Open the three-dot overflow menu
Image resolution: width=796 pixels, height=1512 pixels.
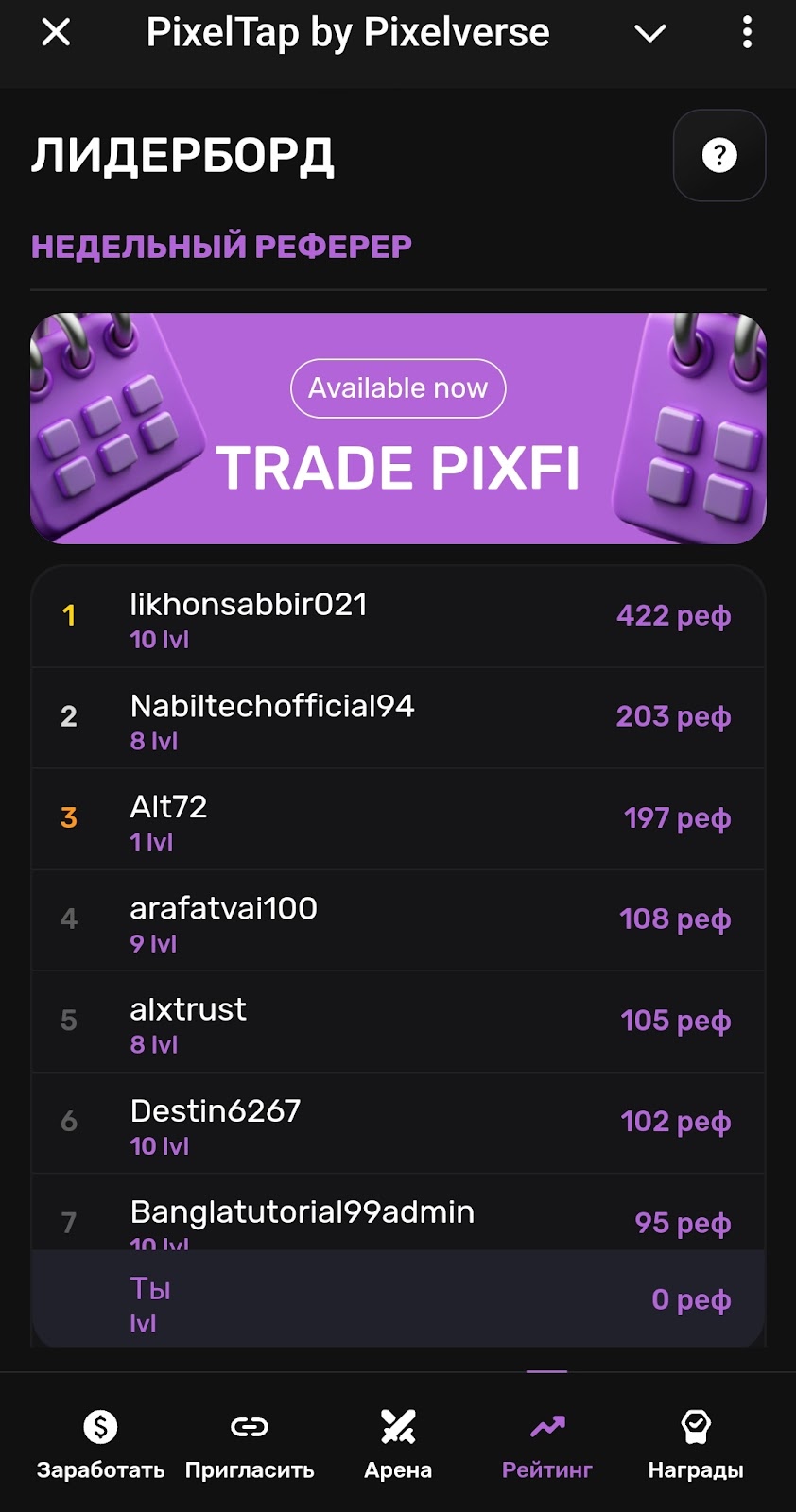pos(747,33)
